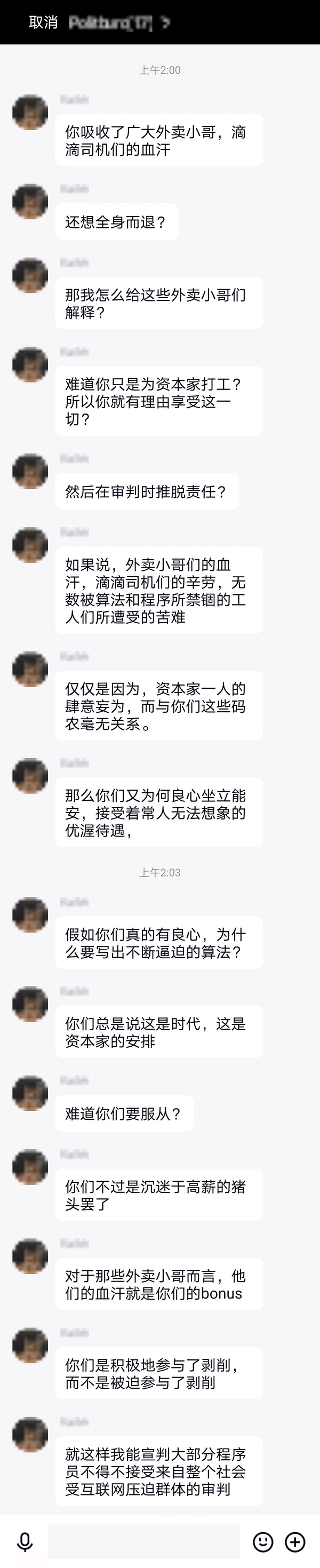
Task: Open the group chat info from the title
Action: point(118,23)
